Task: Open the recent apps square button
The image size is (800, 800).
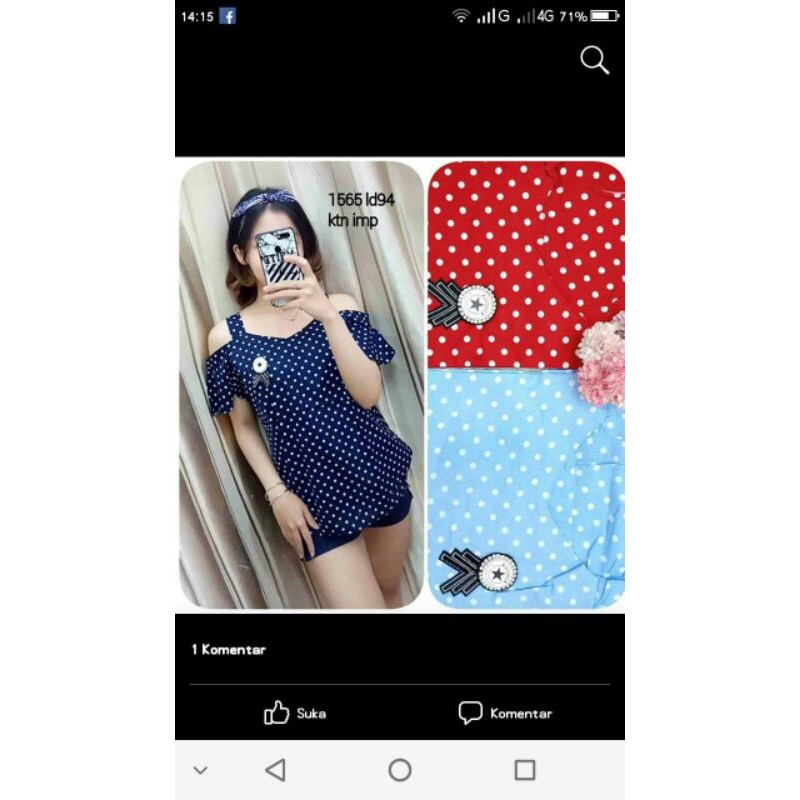Action: (525, 770)
